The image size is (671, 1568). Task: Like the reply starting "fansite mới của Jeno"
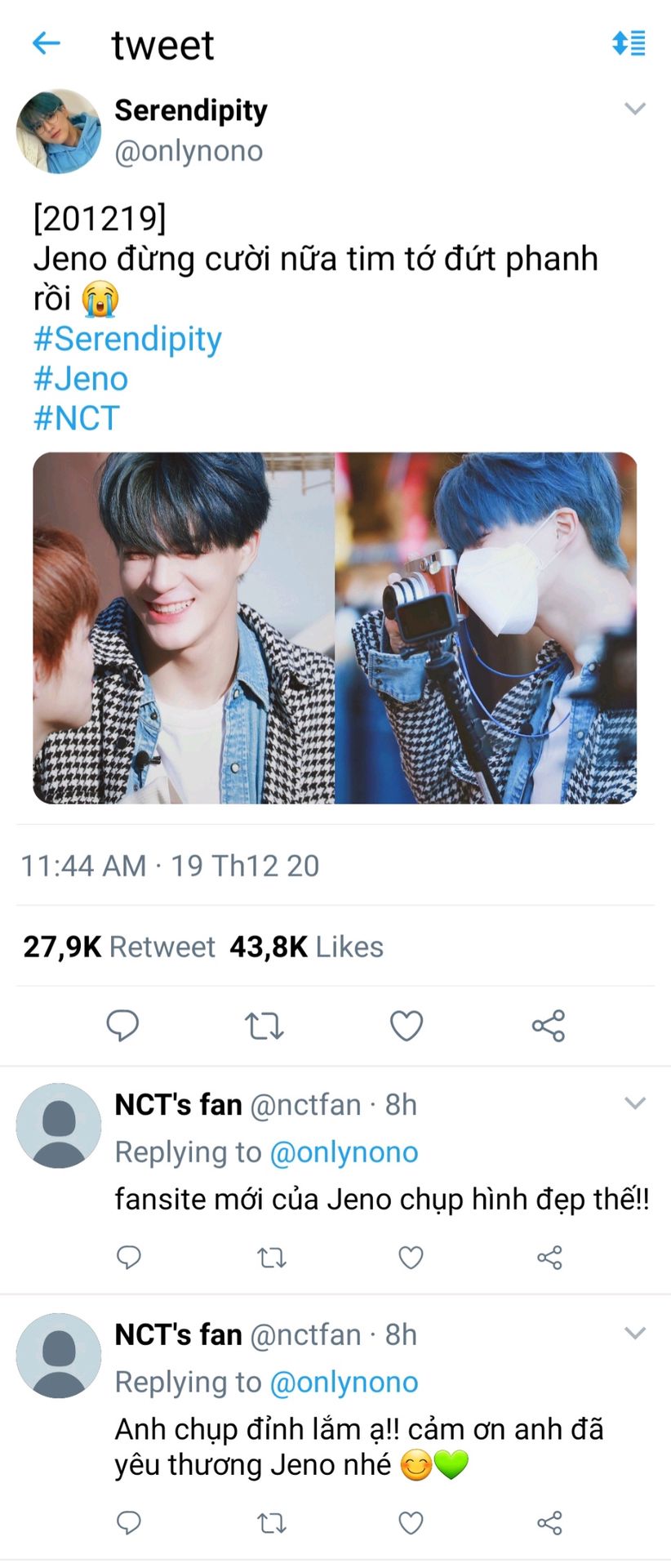coord(411,1258)
